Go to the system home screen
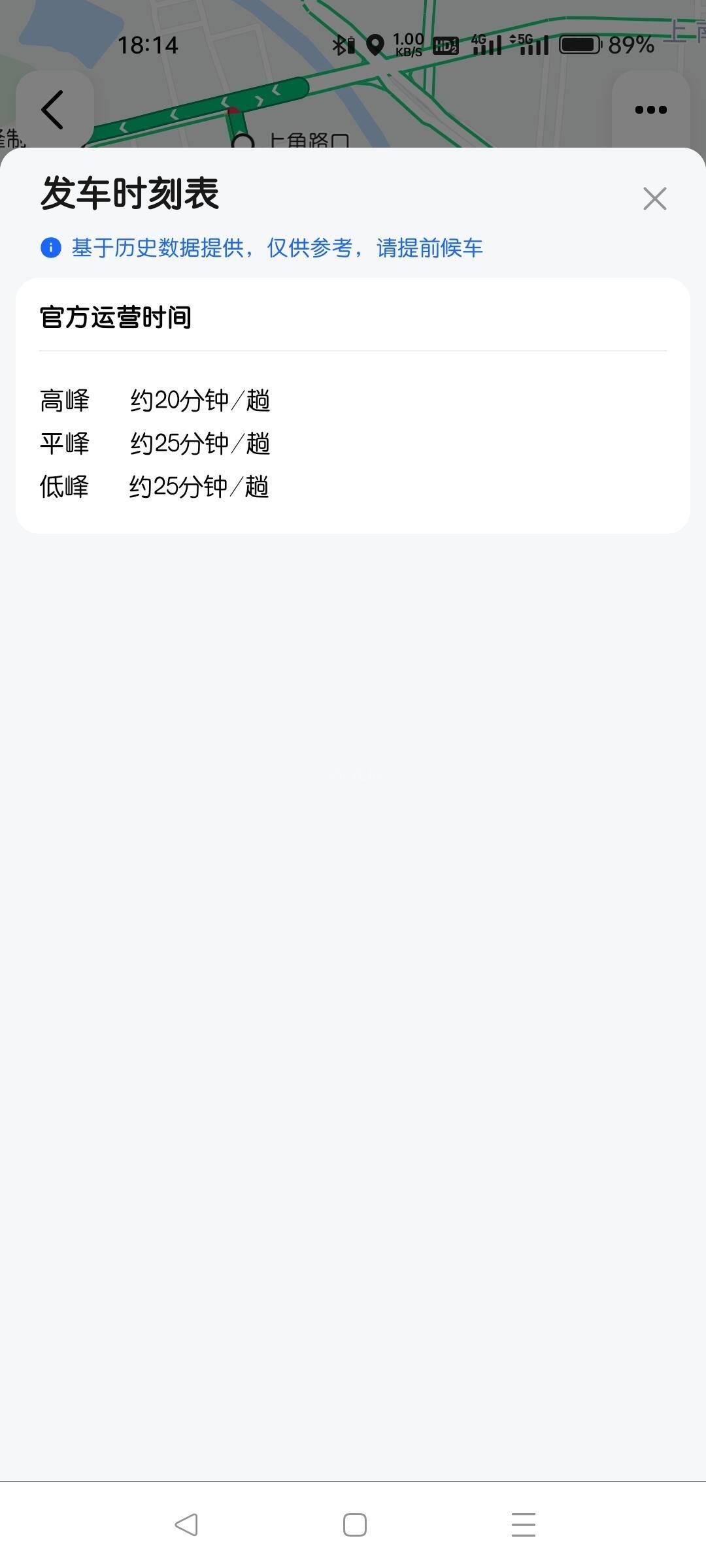The image size is (706, 1568). click(354, 1525)
